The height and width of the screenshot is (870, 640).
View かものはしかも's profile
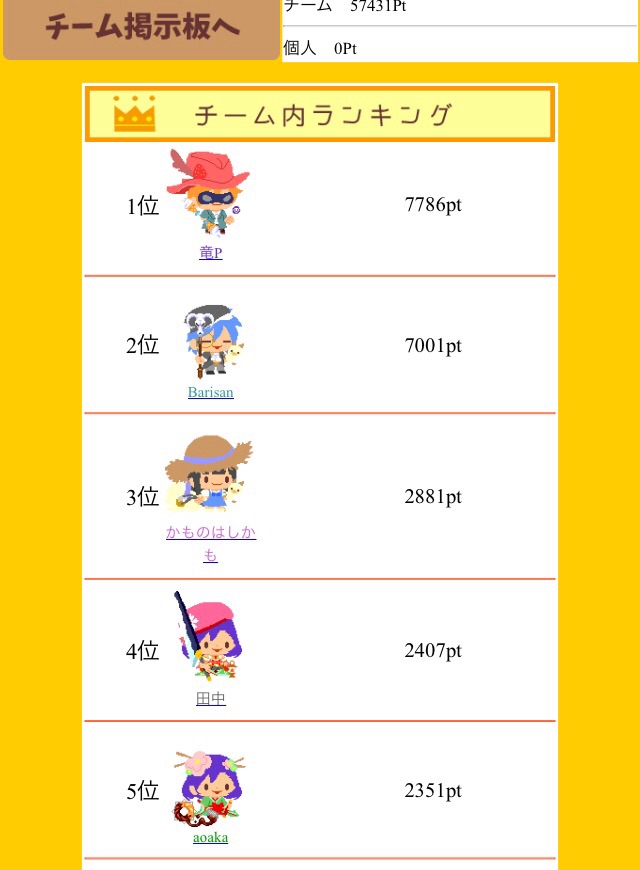[210, 533]
